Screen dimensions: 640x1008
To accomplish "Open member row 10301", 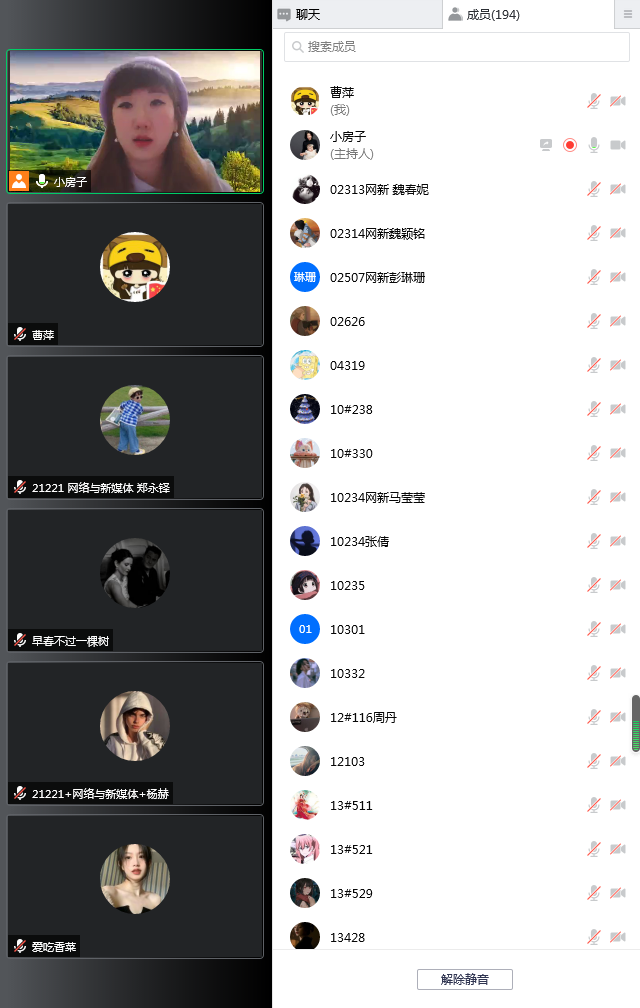I will [347, 629].
